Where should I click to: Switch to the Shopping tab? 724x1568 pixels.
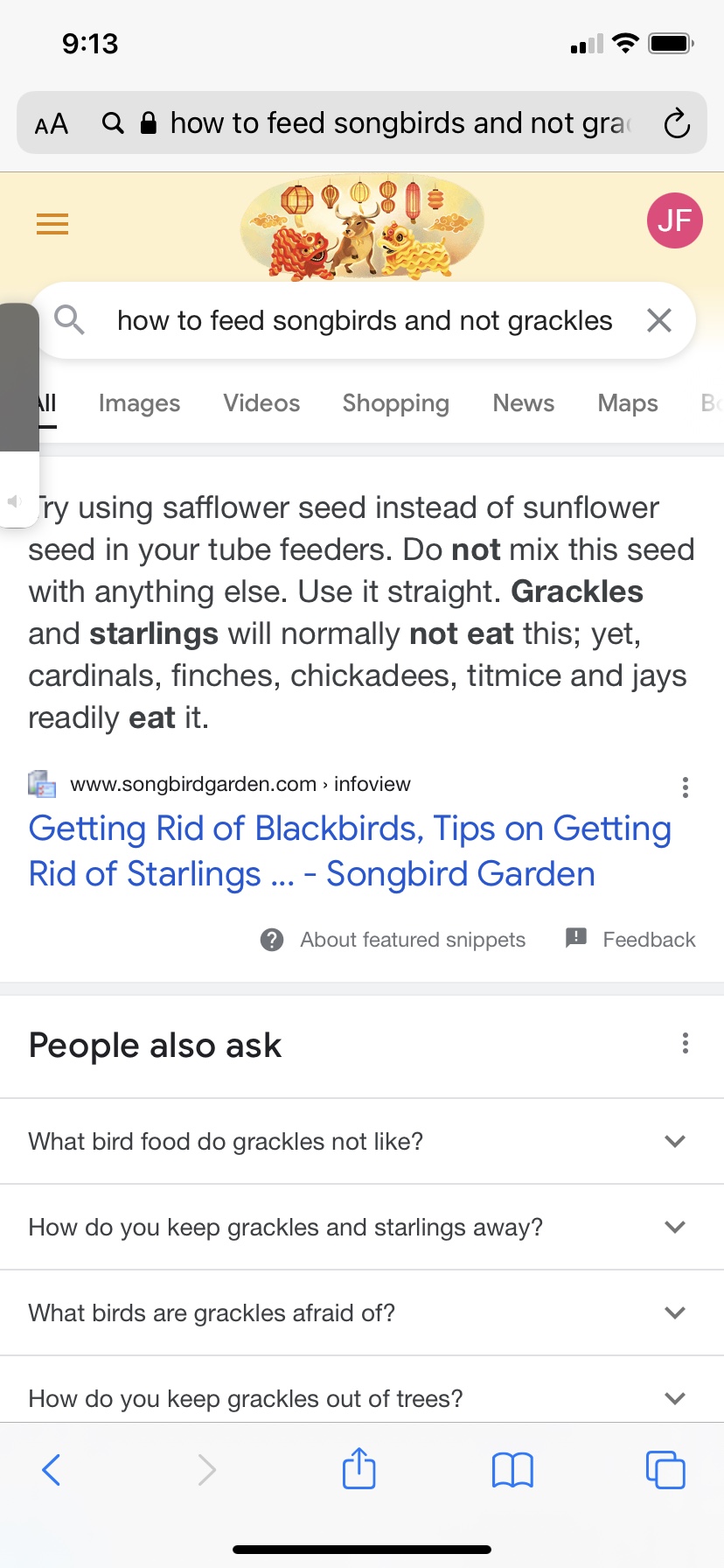pos(396,403)
